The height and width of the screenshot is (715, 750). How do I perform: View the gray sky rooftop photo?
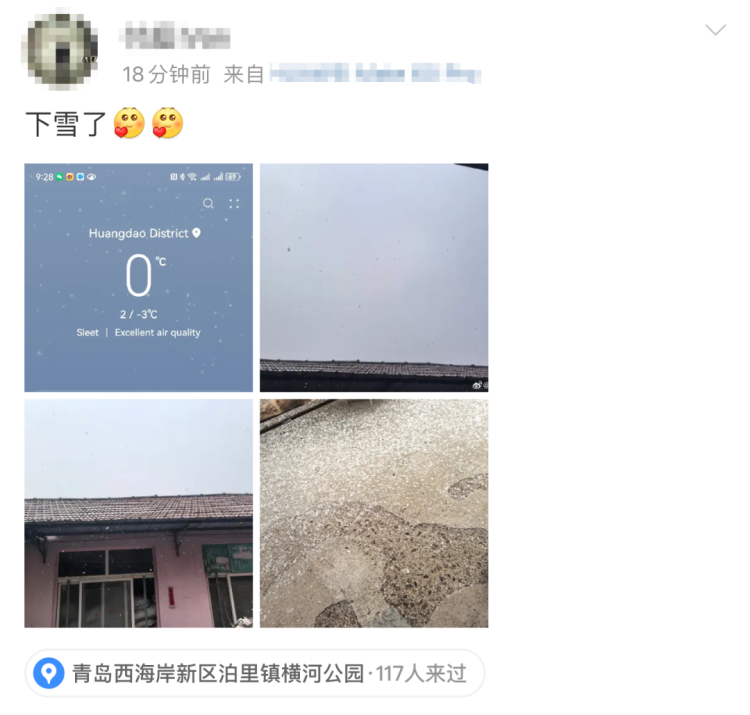pyautogui.click(x=374, y=277)
